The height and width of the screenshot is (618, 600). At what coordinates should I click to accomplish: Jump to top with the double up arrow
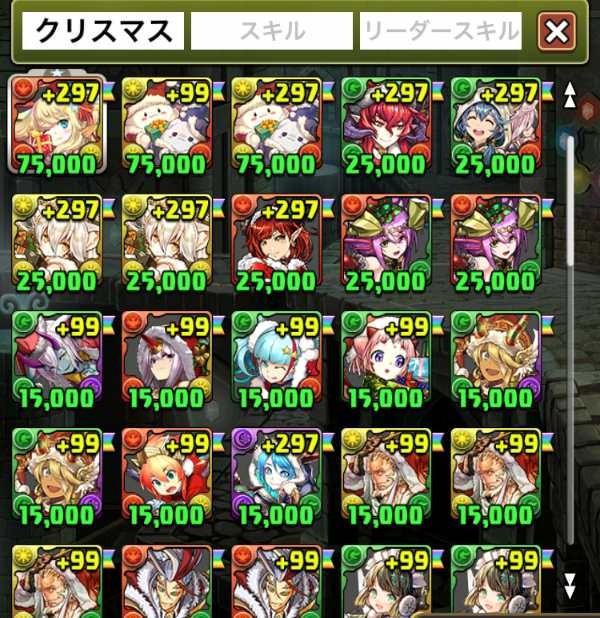point(570,95)
